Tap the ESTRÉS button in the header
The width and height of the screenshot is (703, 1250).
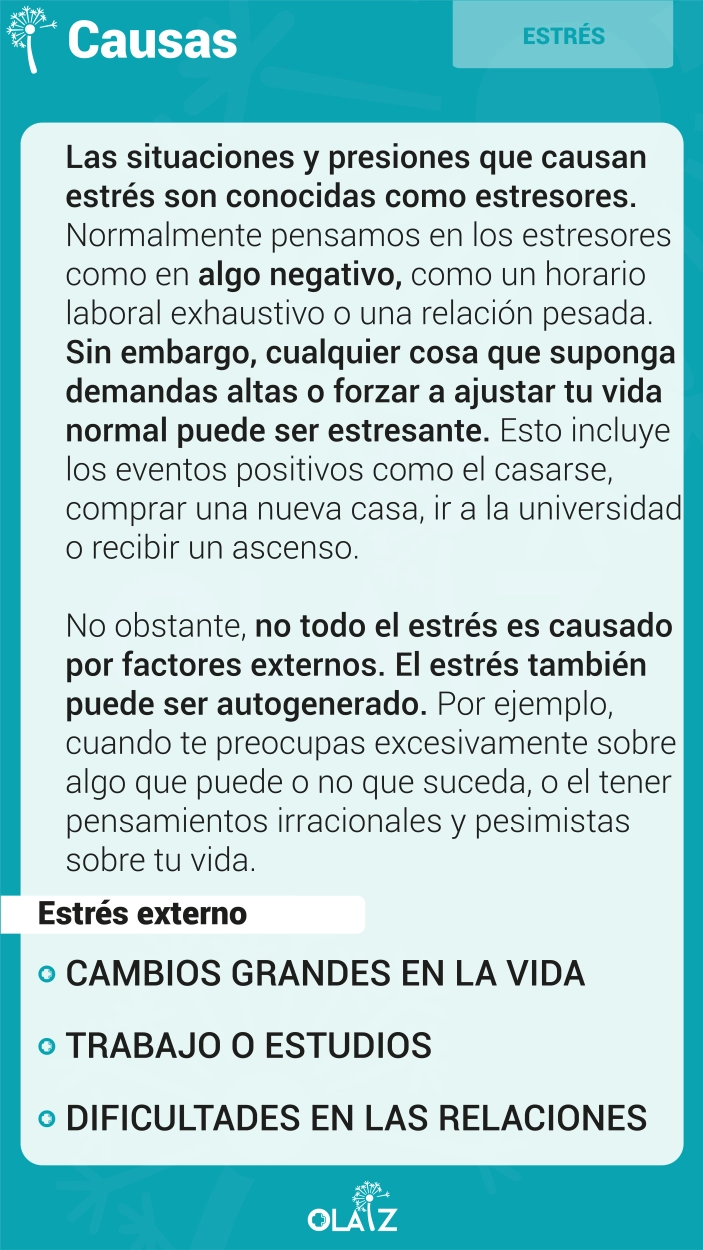coord(563,35)
